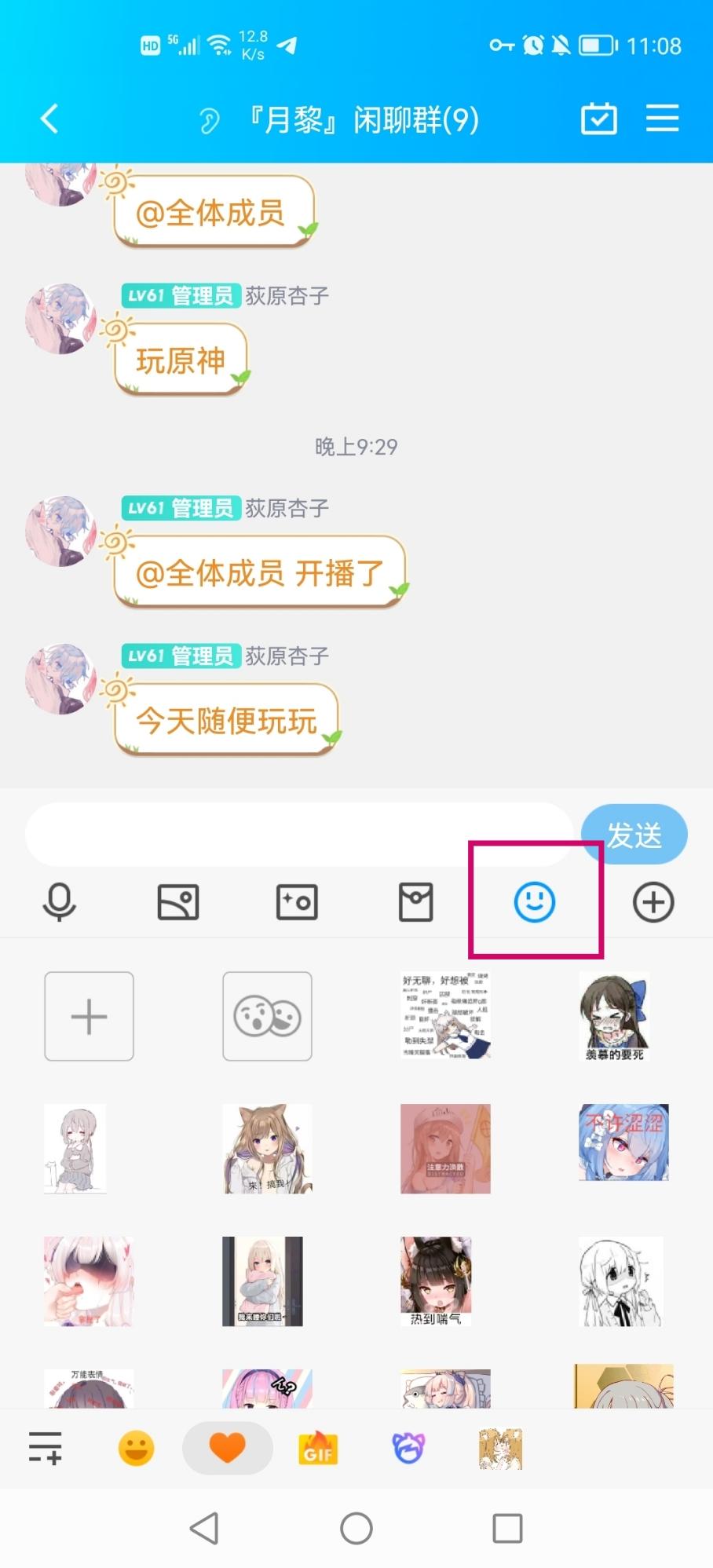
Task: Tap the message input field
Action: point(299,835)
